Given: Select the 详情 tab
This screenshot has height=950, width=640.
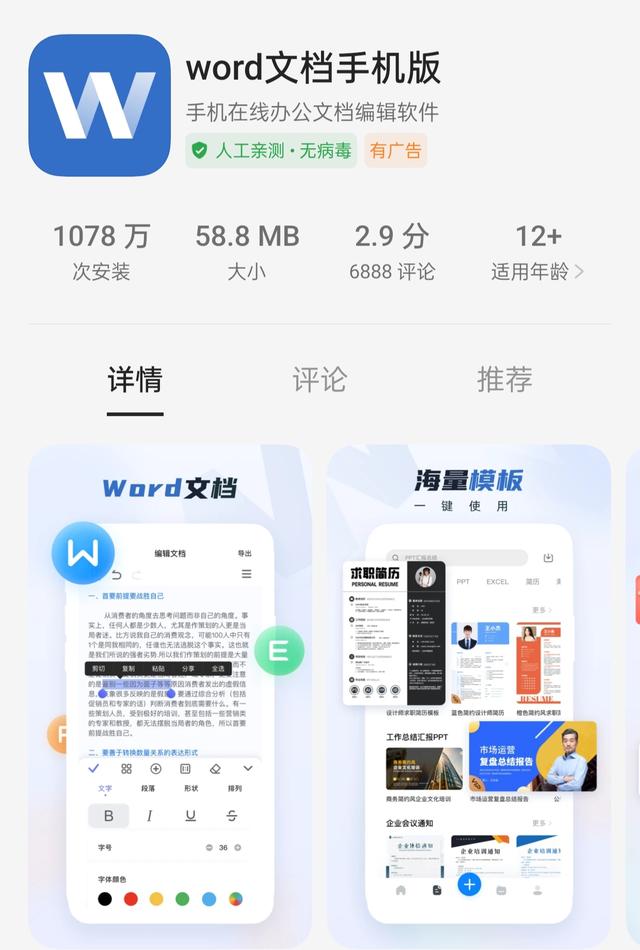Looking at the screenshot, I should pos(135,379).
